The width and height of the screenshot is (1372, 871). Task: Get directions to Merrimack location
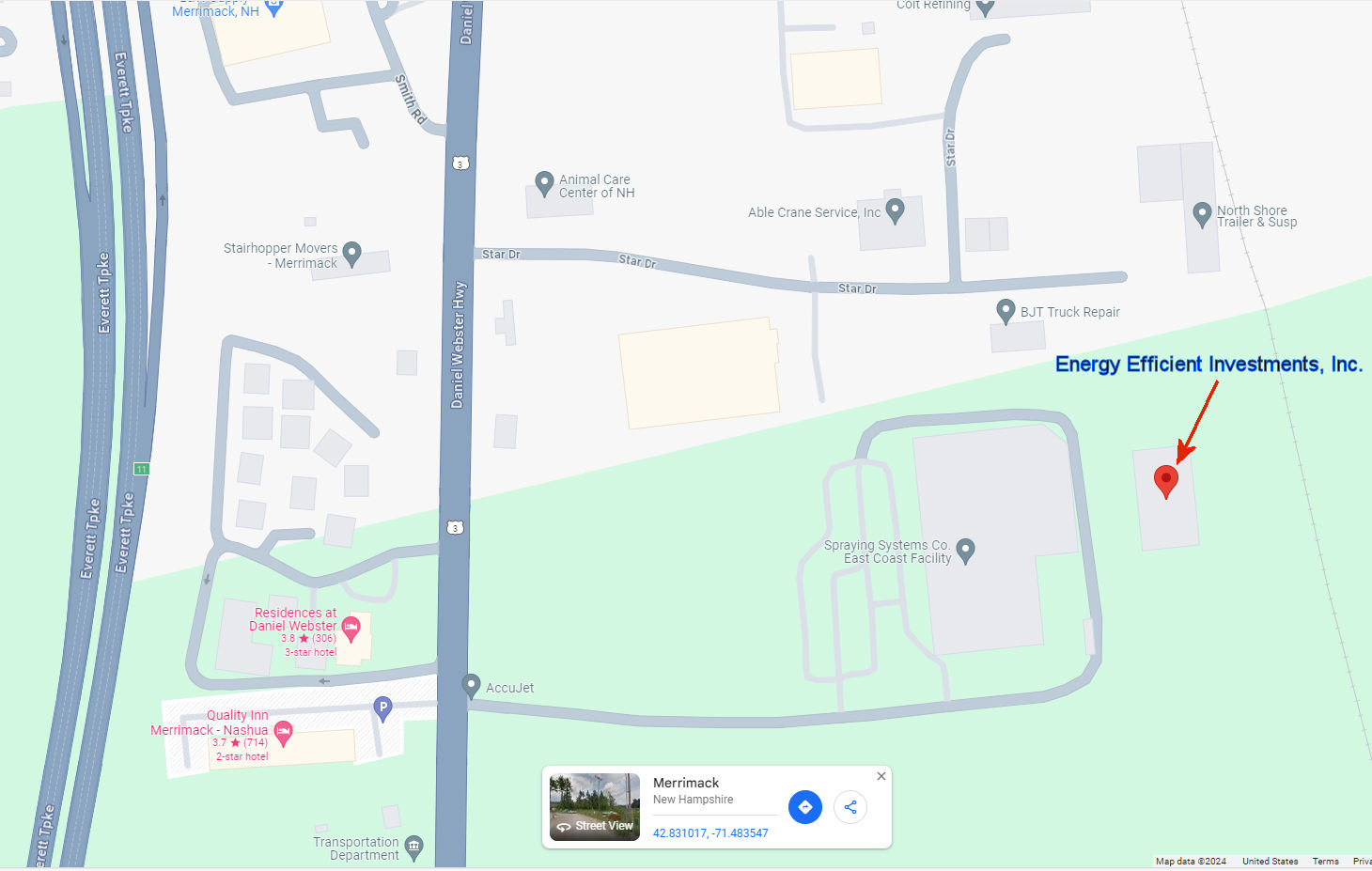pos(804,807)
